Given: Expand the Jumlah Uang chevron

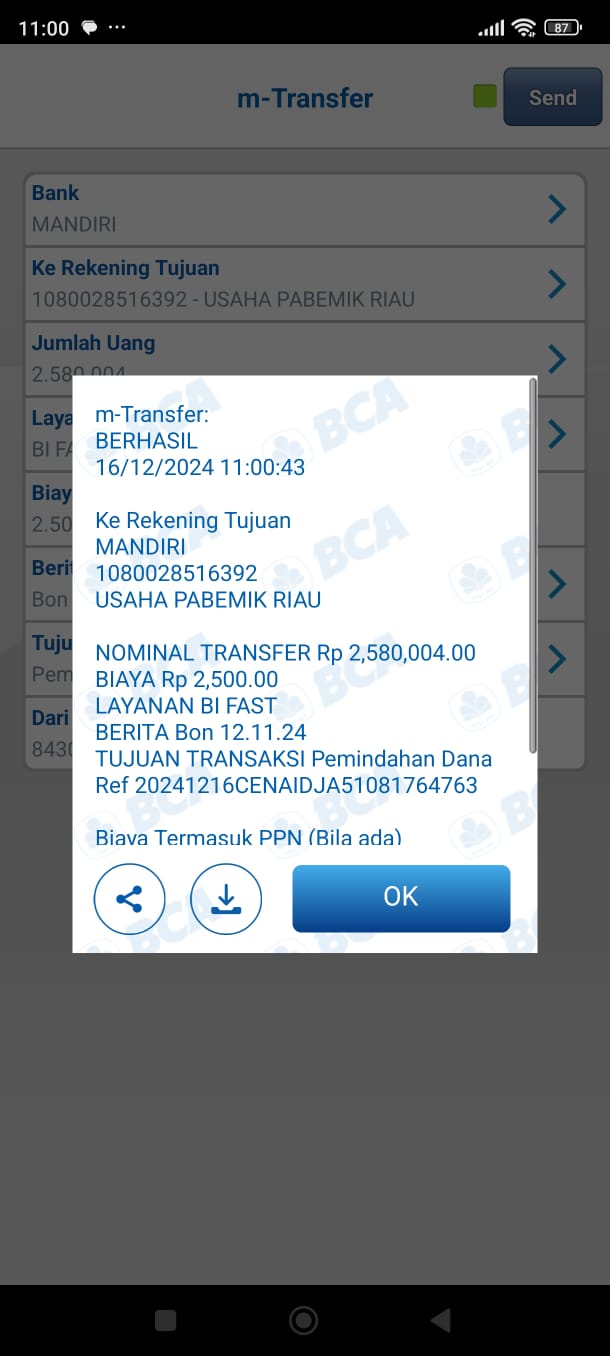Looking at the screenshot, I should point(557,358).
